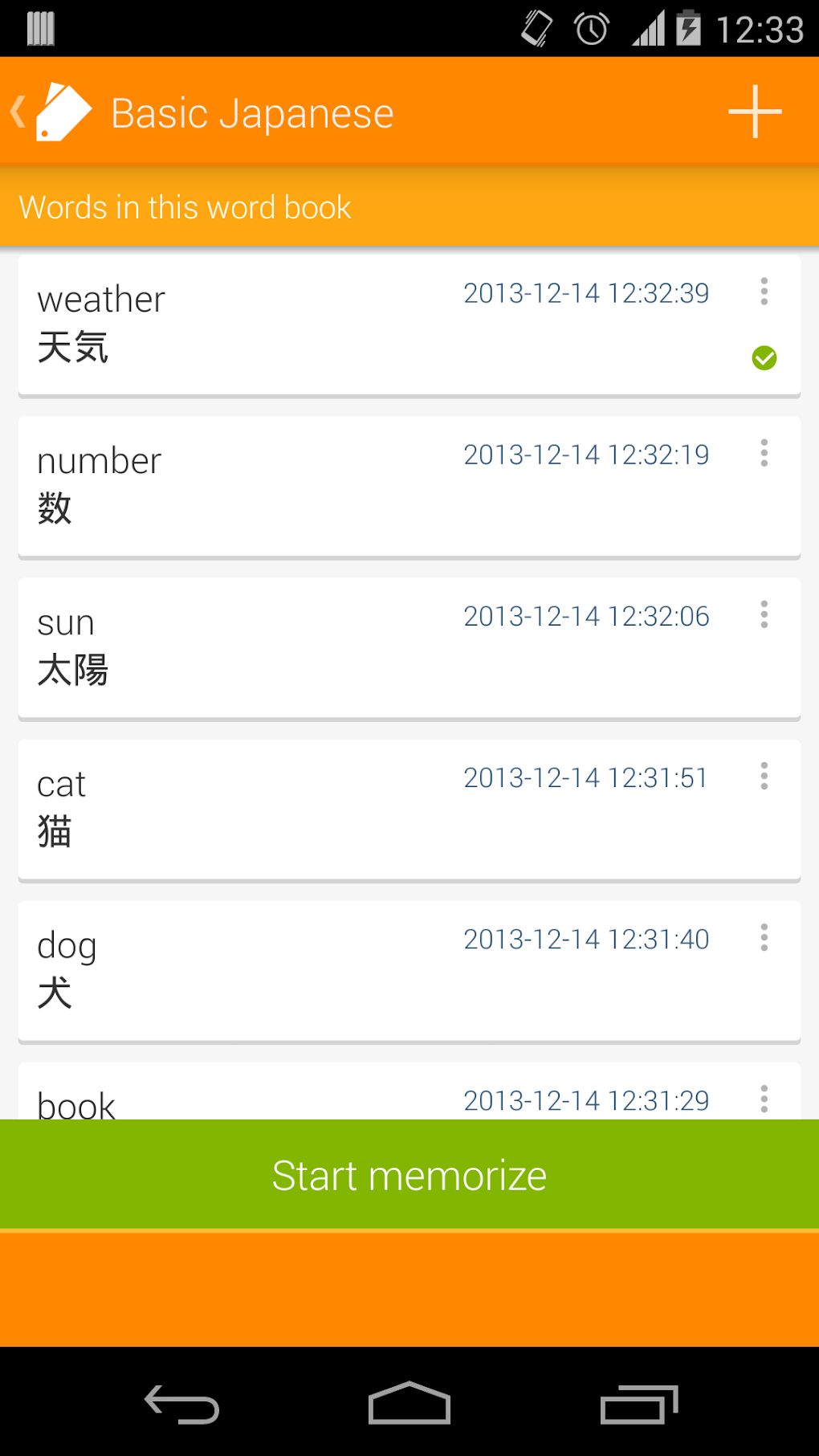This screenshot has height=1456, width=819.
Task: Open the overflow menu for the cat entry
Action: pos(764,776)
